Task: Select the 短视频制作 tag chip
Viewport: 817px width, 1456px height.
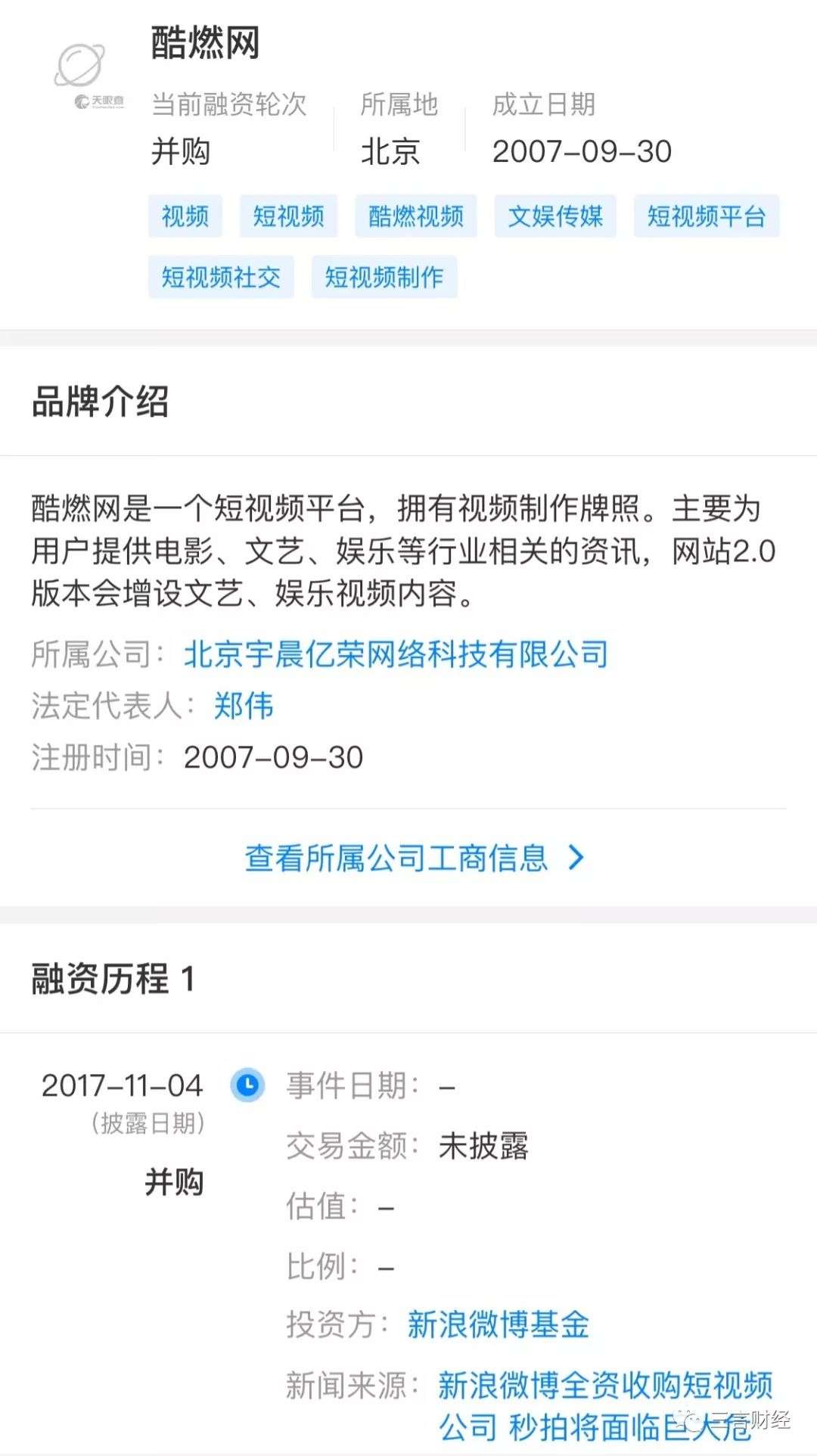Action: [384, 277]
